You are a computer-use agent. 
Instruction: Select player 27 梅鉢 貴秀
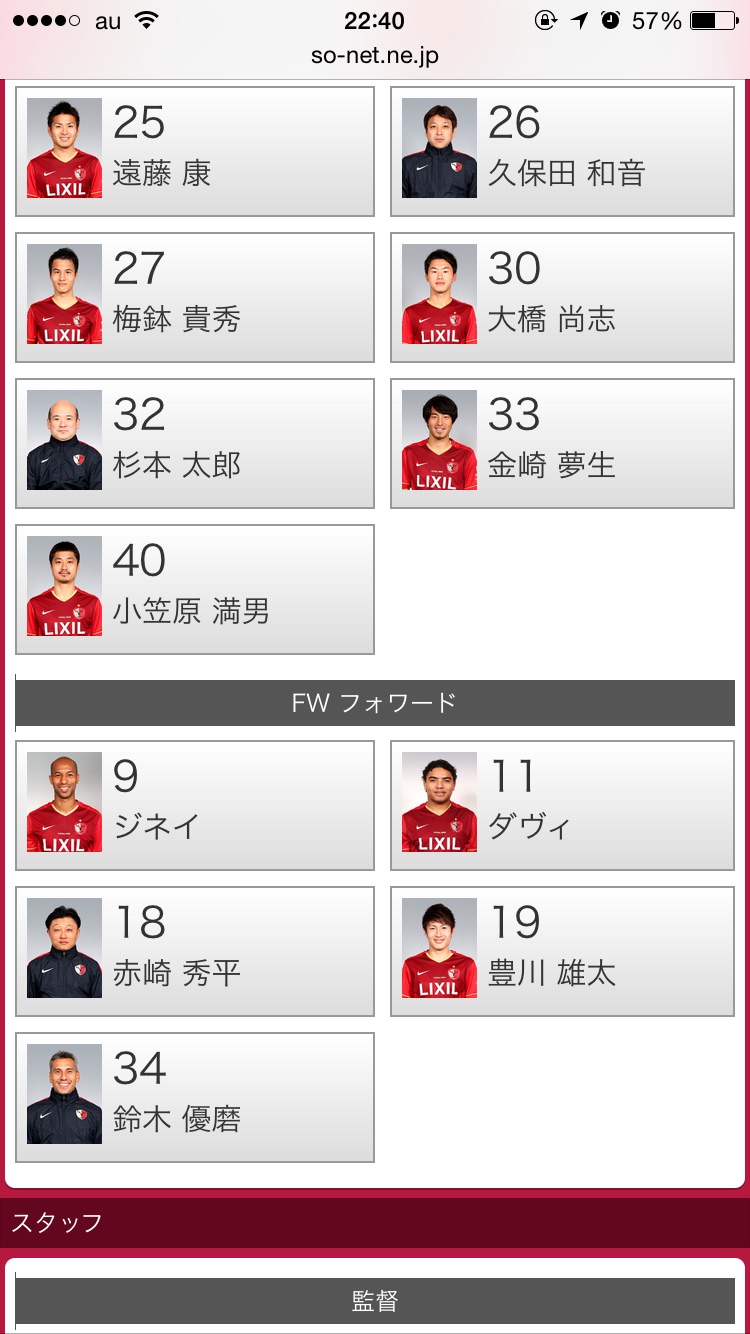(x=195, y=297)
